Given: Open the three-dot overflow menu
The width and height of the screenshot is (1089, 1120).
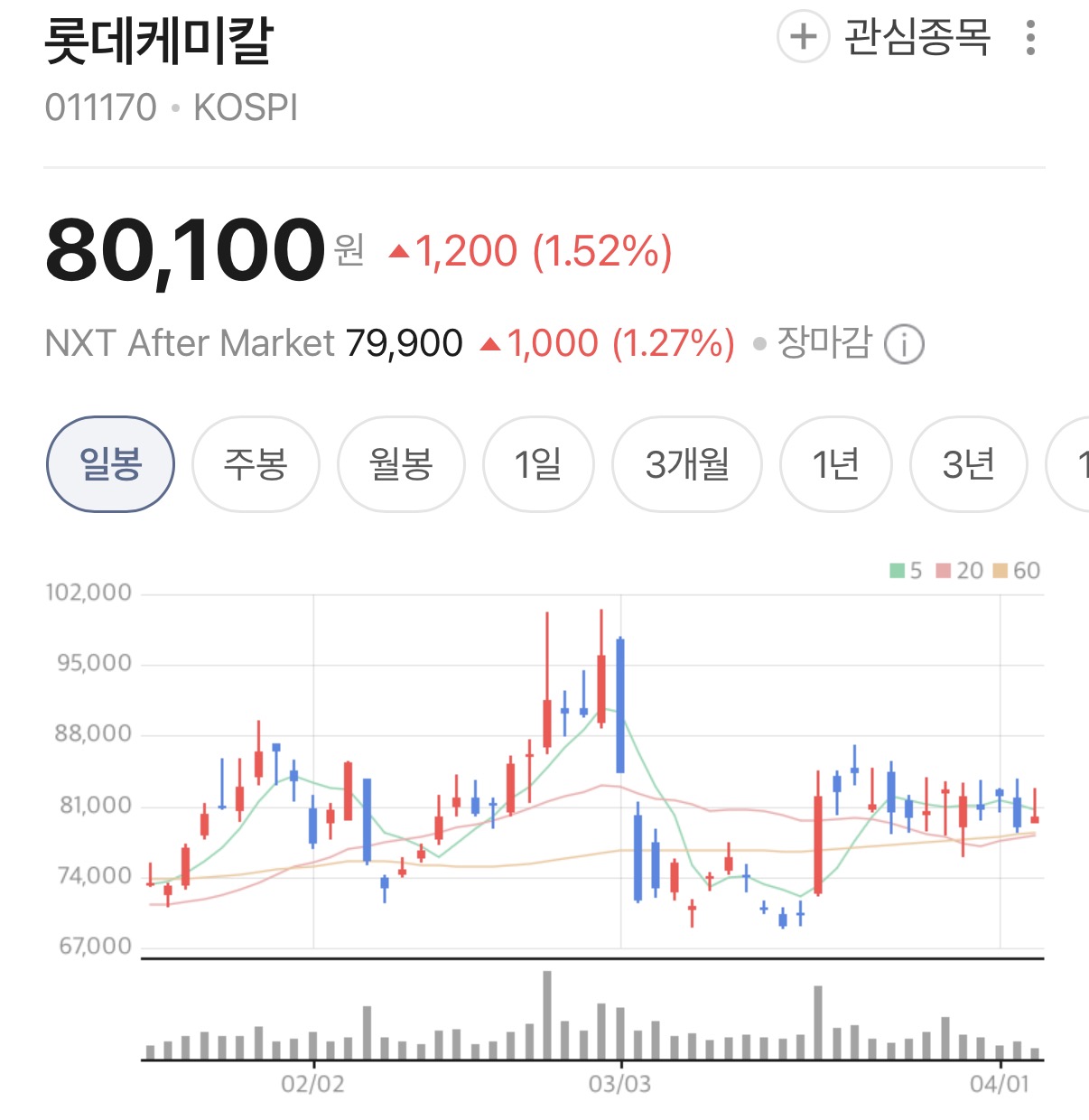Looking at the screenshot, I should click(1030, 38).
